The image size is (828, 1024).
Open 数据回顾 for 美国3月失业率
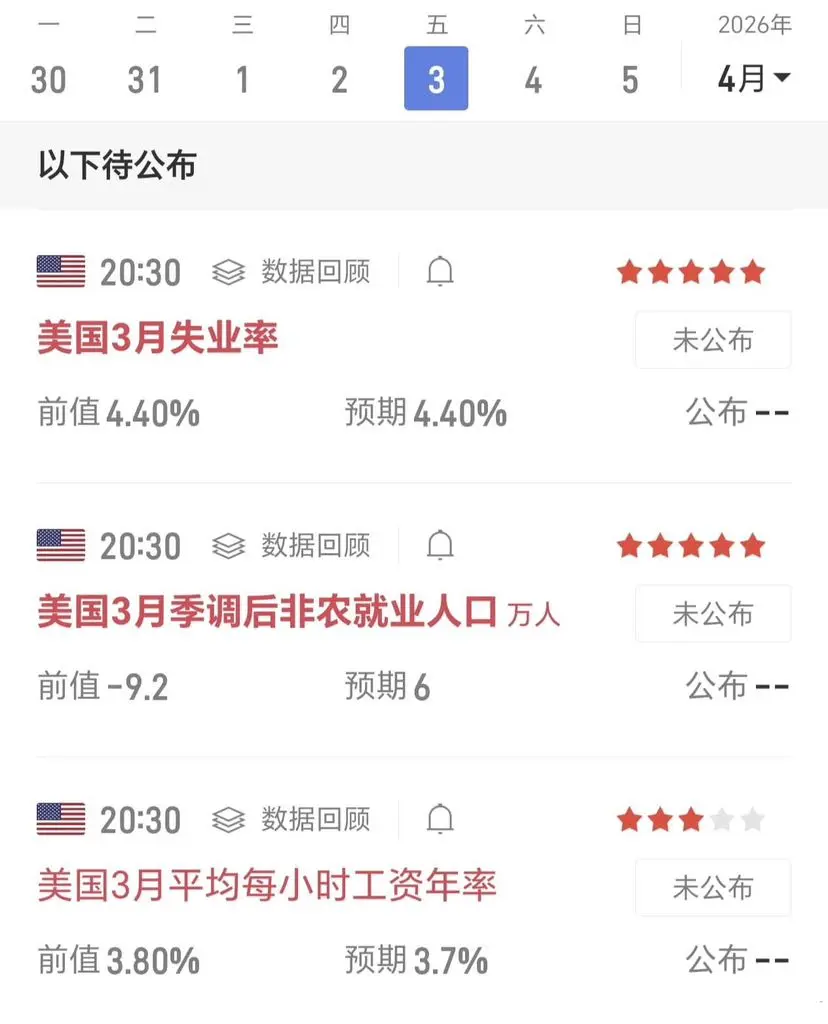click(x=291, y=271)
